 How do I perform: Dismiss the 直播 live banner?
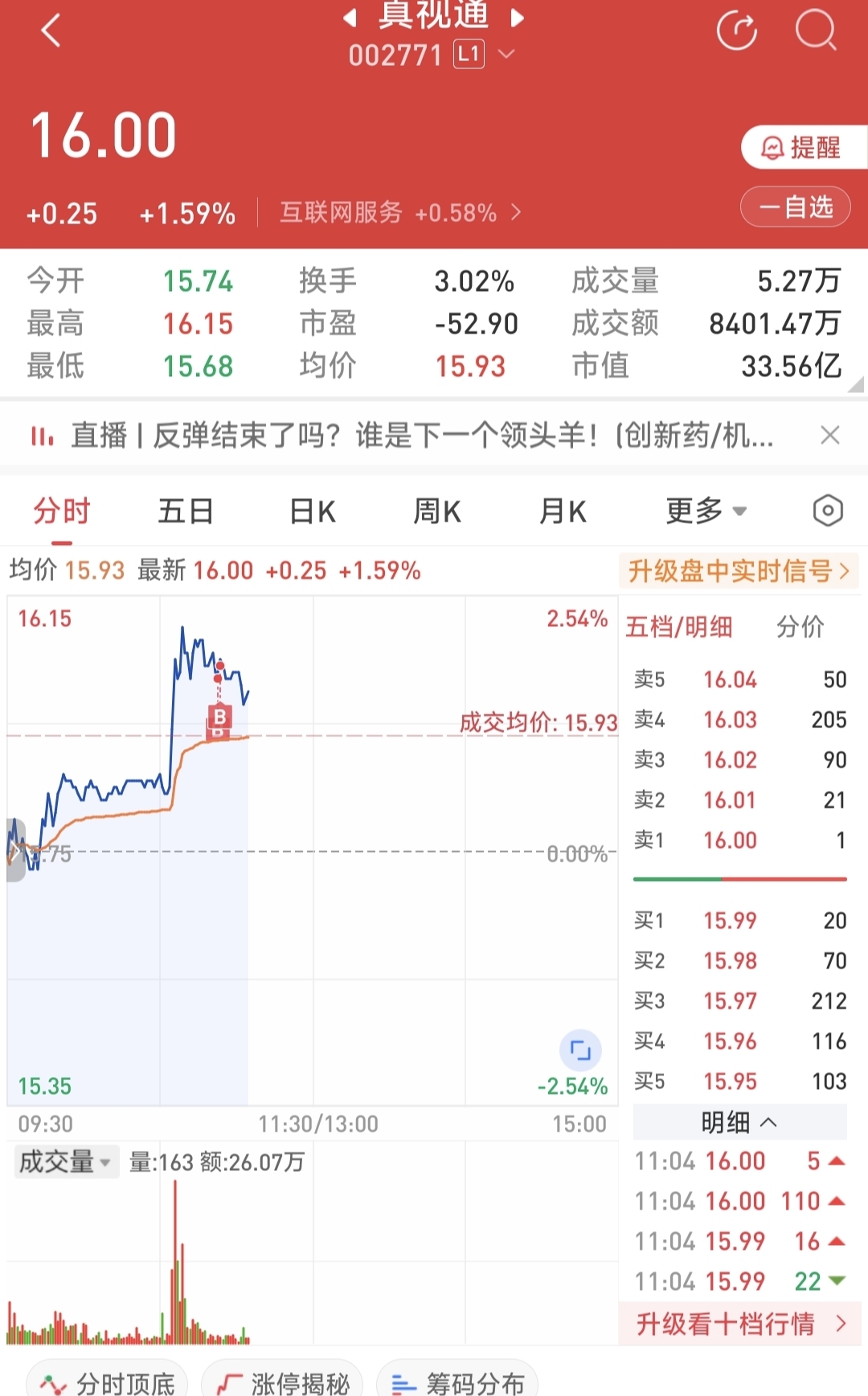pos(830,435)
